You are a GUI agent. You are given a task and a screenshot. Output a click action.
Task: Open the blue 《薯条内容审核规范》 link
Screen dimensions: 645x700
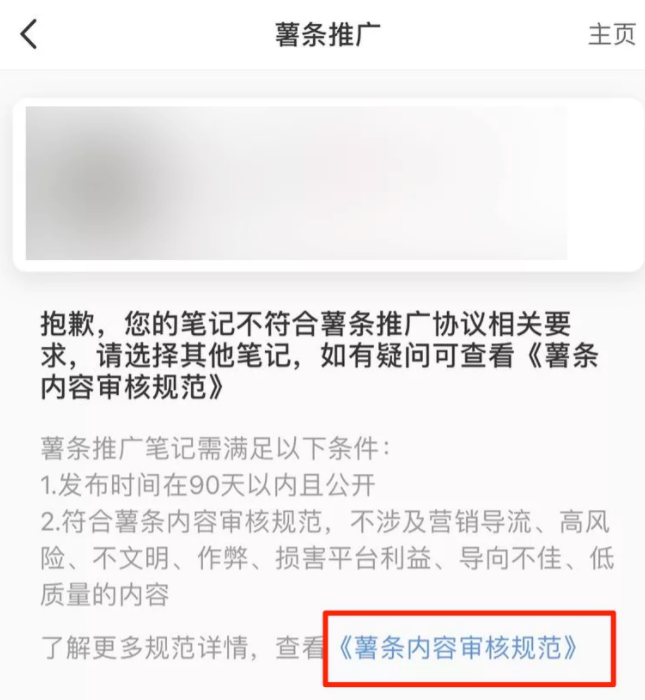pos(459,647)
